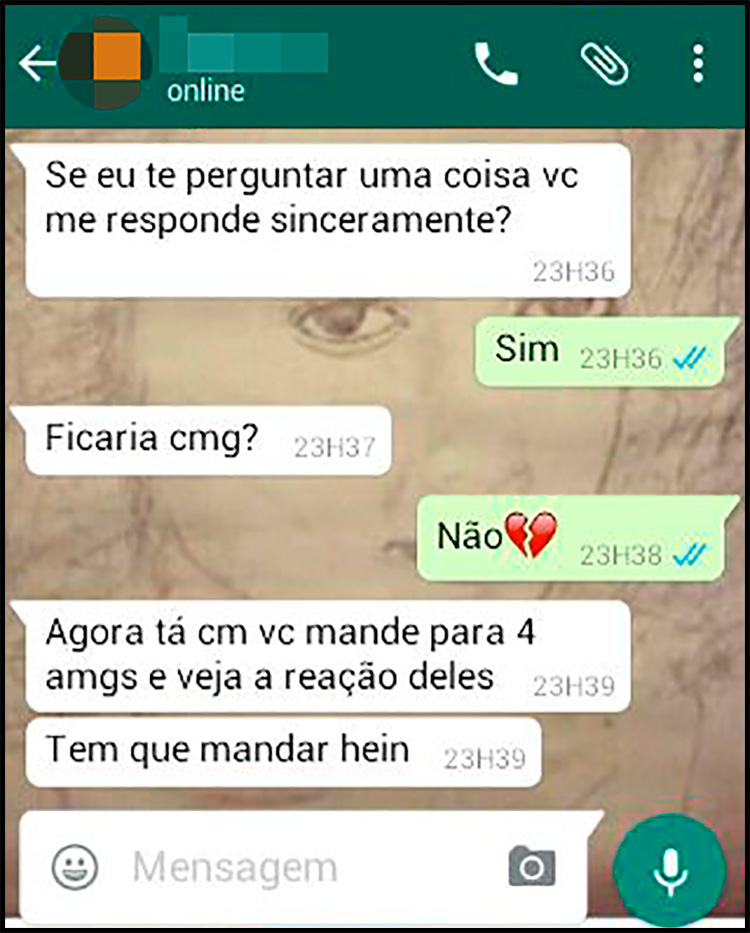750x933 pixels.
Task: Attach a file with the paperclip
Action: click(605, 64)
